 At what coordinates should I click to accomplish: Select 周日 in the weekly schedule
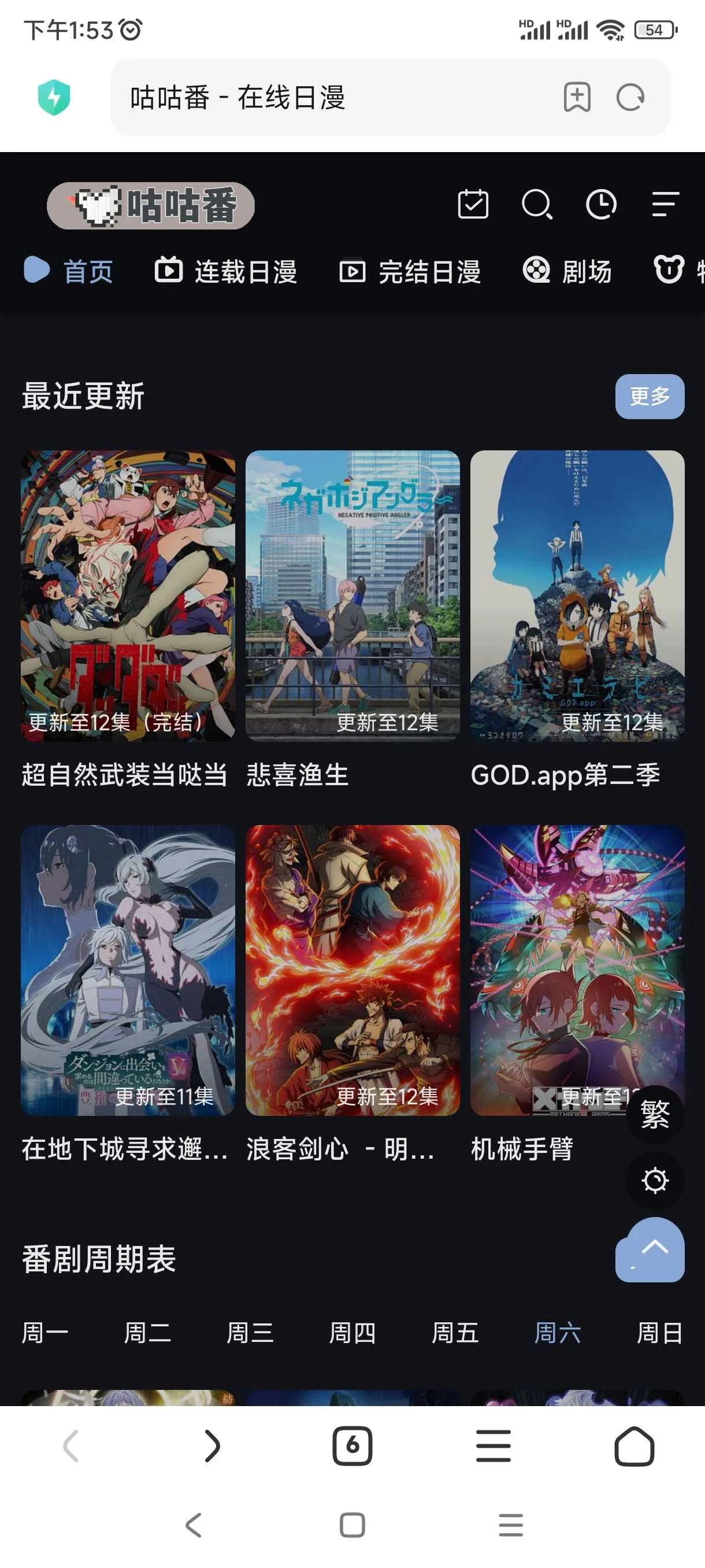[x=659, y=1333]
